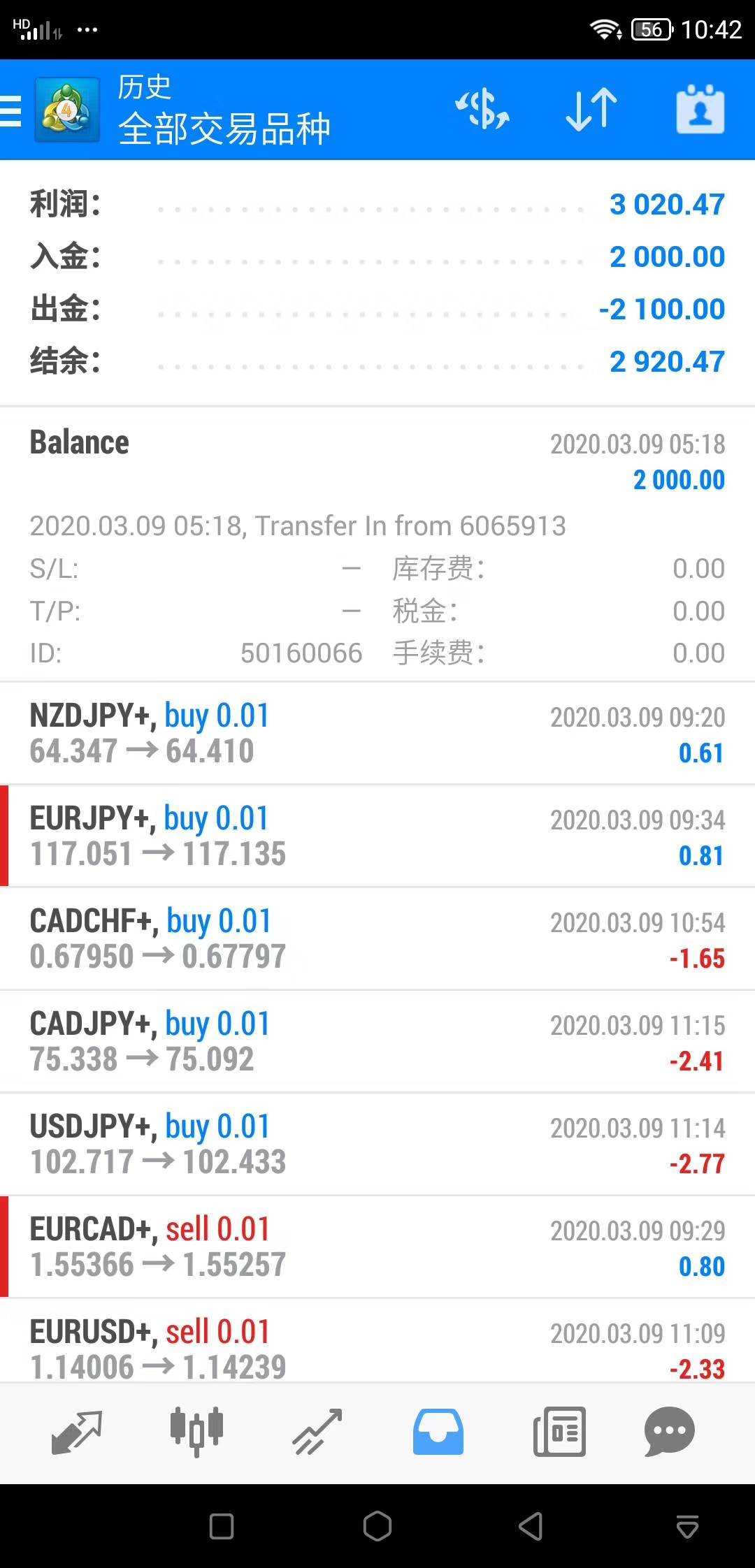Open the News tab
The width and height of the screenshot is (755, 1568).
(x=559, y=1432)
